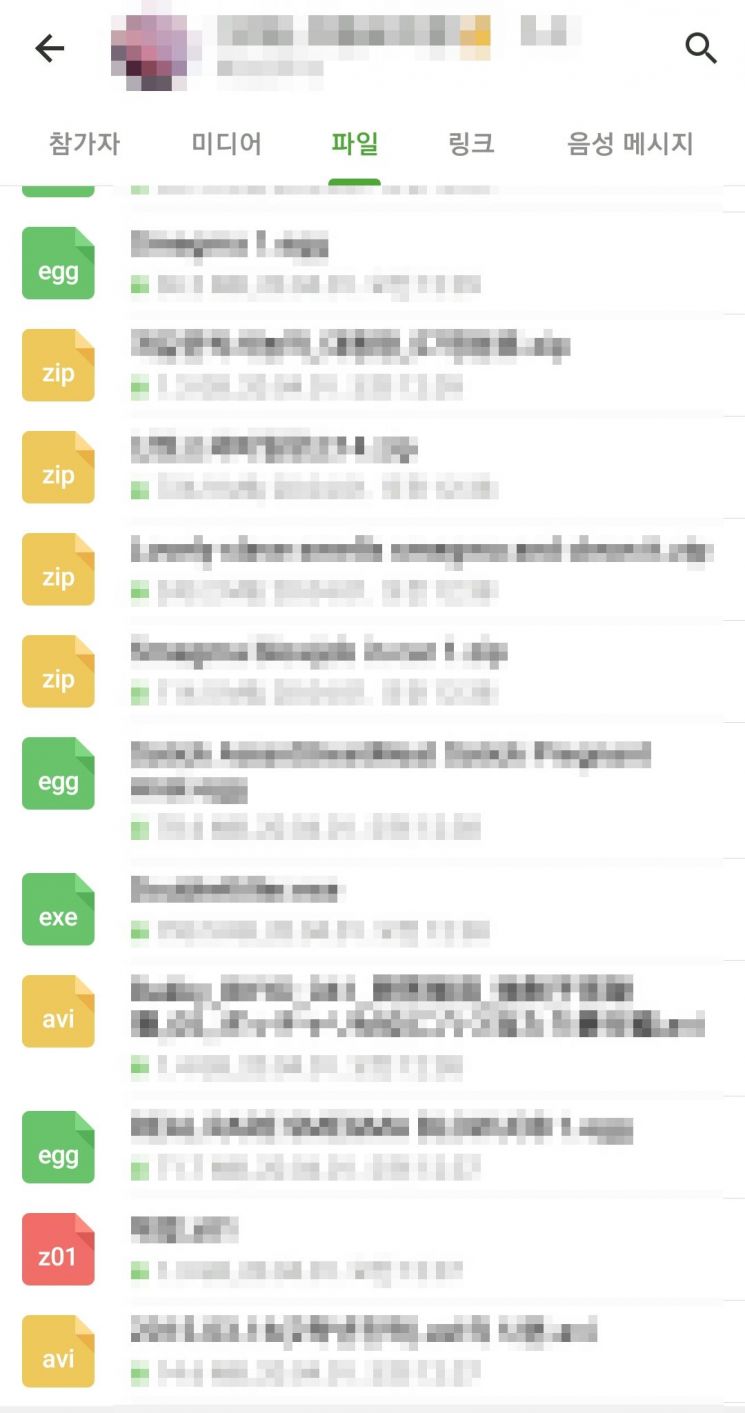745x1413 pixels.
Task: Open search with the magnifier icon
Action: click(700, 48)
